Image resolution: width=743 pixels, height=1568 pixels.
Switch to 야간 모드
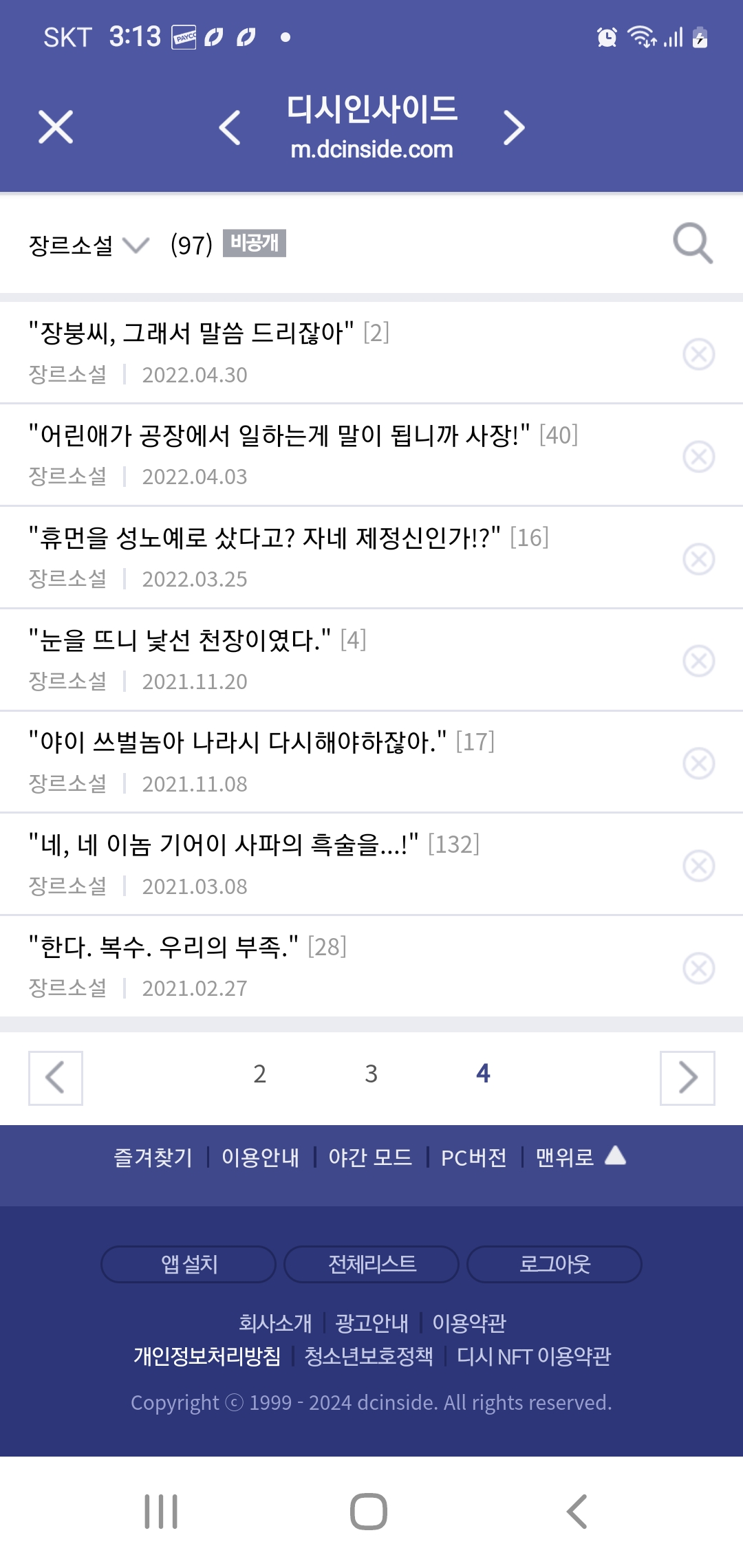(370, 1157)
